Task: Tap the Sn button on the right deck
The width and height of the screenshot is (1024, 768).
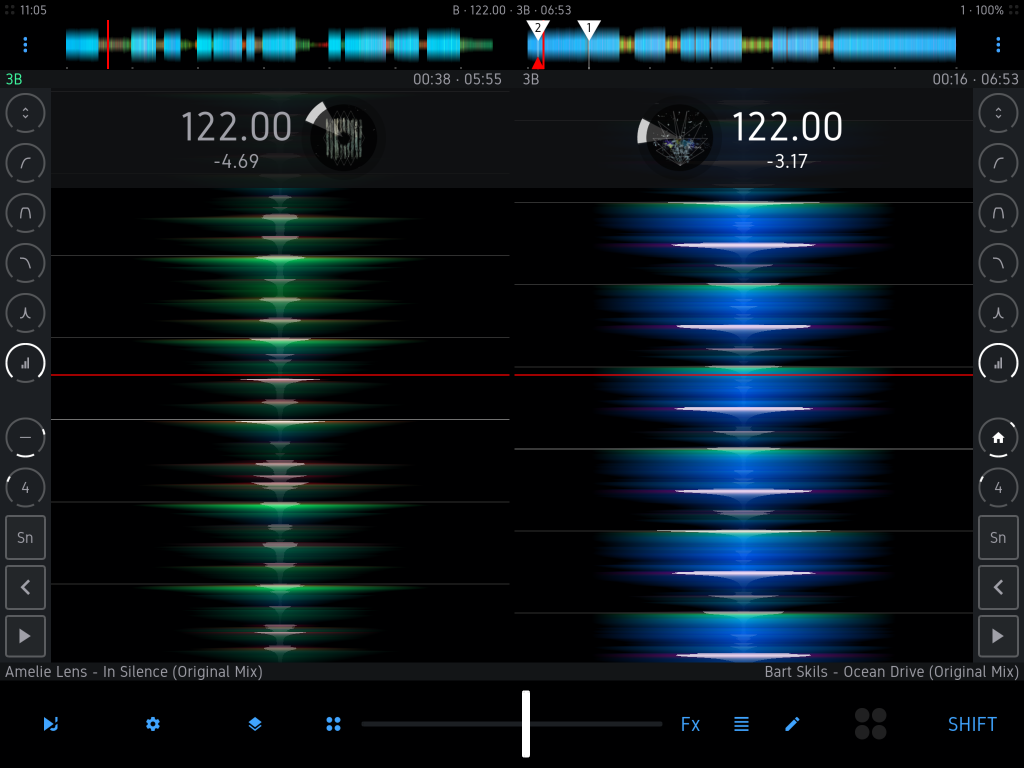Action: point(998,537)
